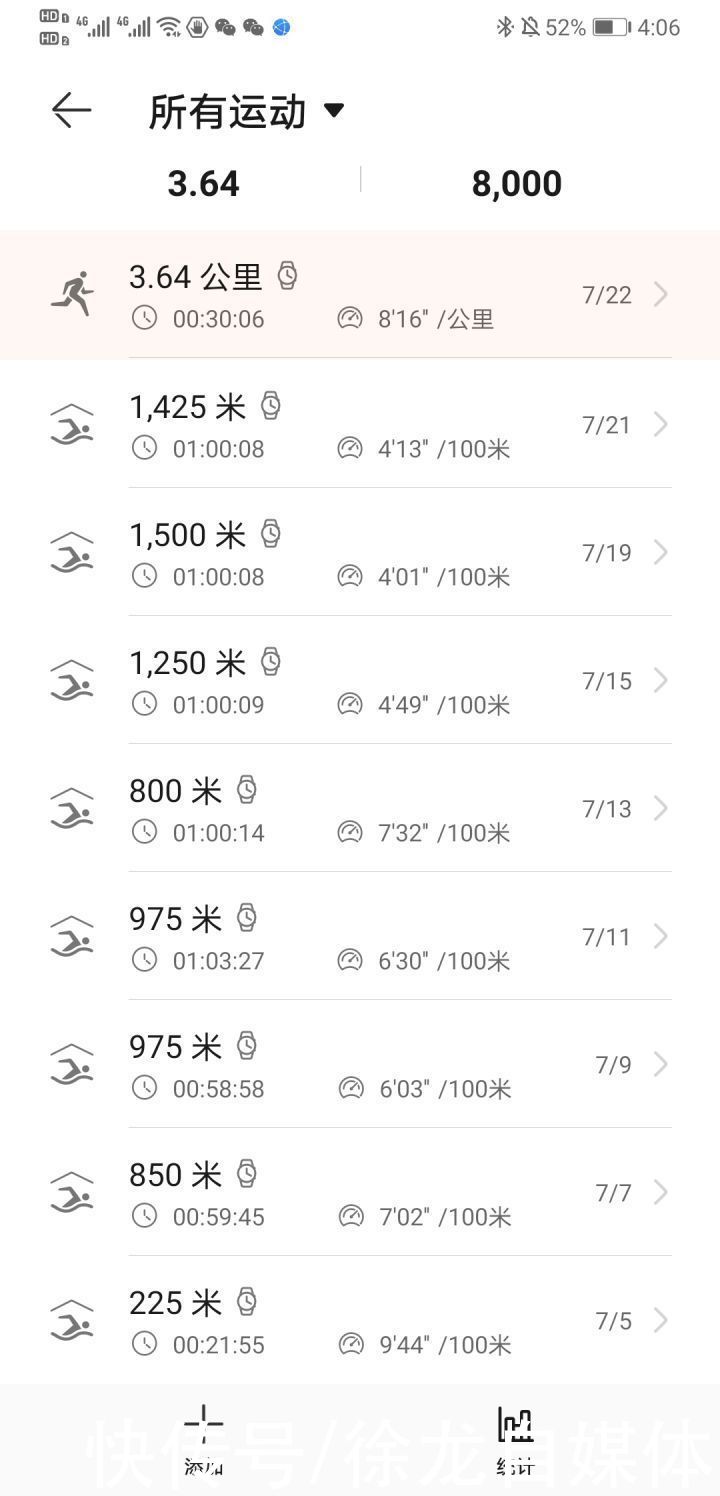Expand details of the 7/22 run via chevron
This screenshot has width=720, height=1496.
click(660, 293)
